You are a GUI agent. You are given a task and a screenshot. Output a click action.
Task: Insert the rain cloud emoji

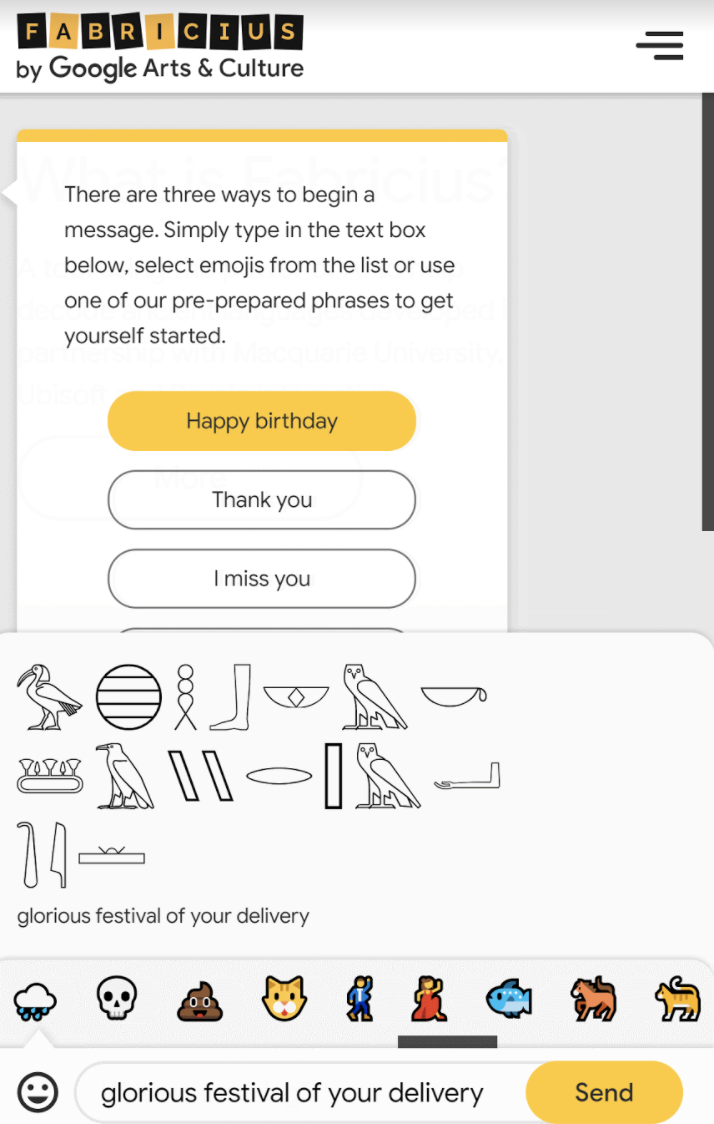click(35, 999)
